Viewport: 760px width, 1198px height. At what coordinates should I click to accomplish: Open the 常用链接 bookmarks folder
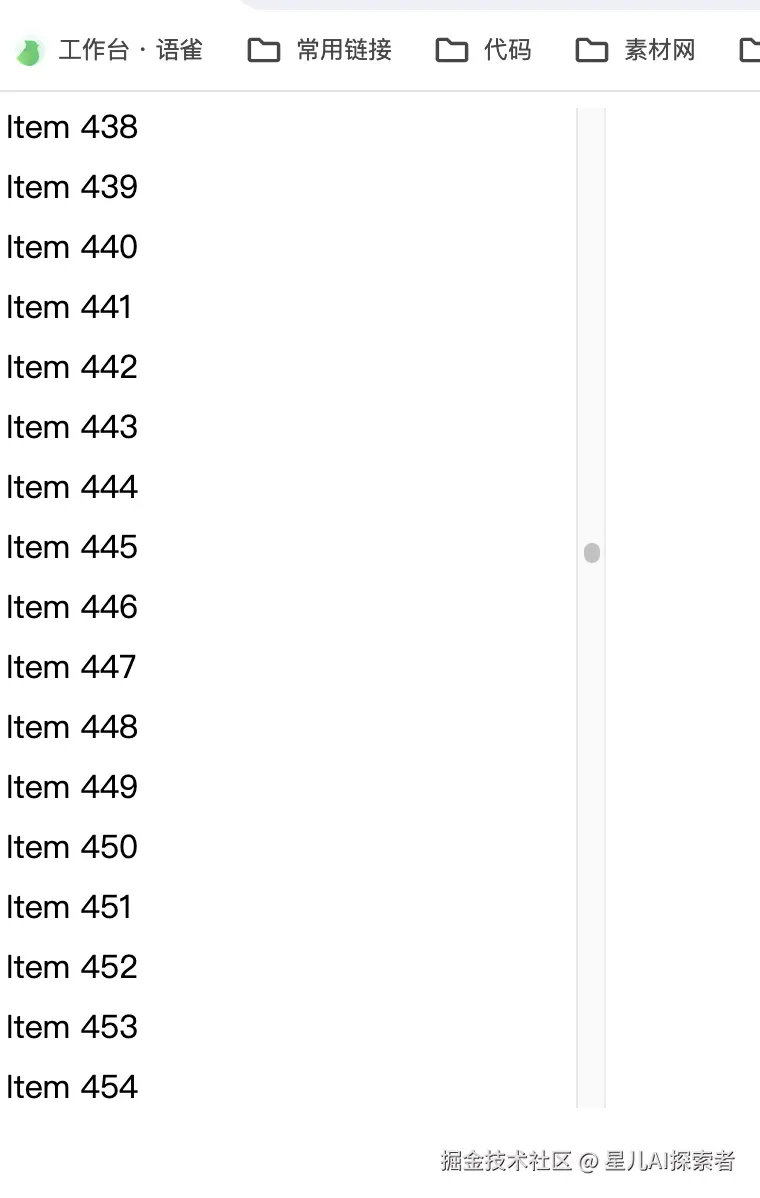320,50
